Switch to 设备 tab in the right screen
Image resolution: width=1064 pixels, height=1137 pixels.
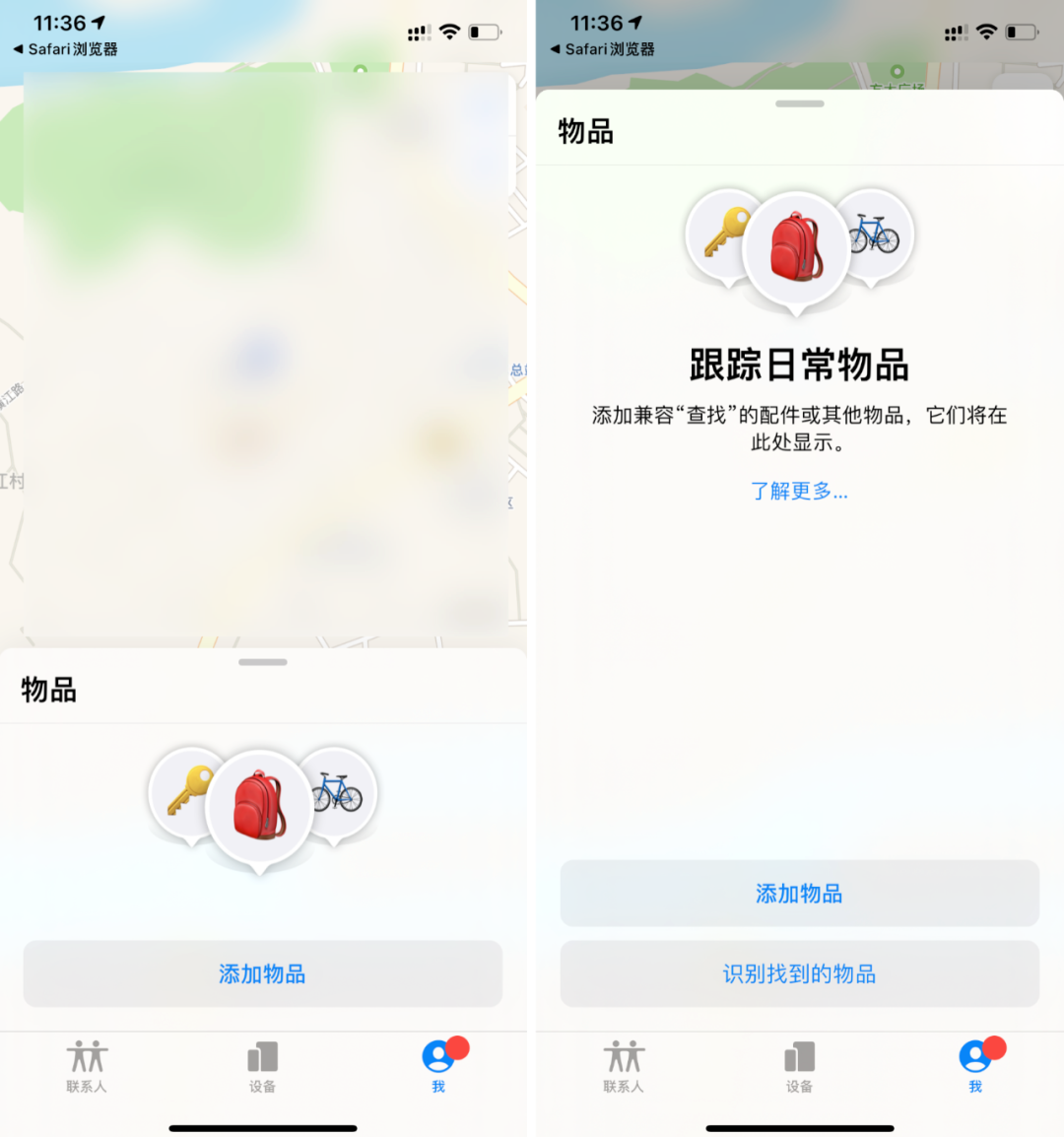point(799,1066)
